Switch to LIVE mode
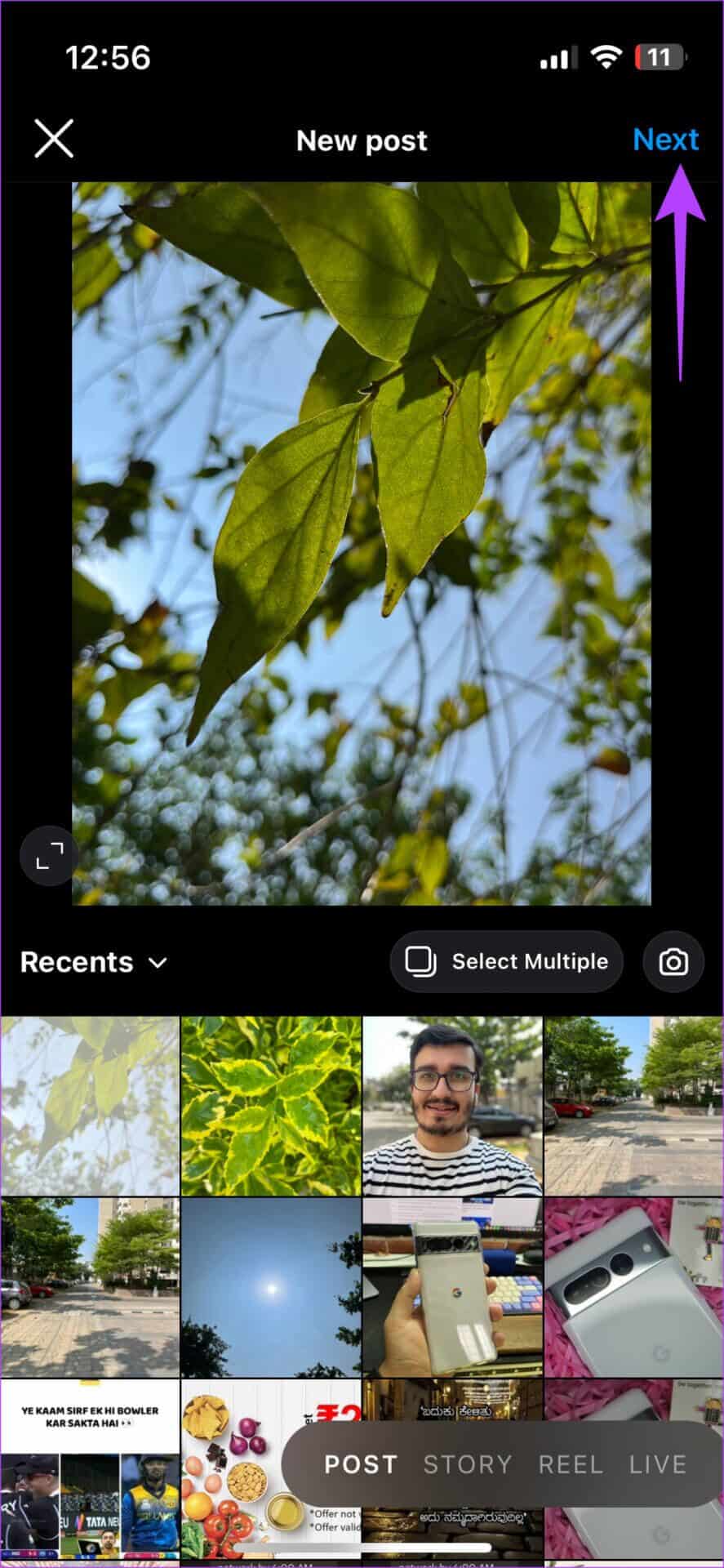Image resolution: width=724 pixels, height=1568 pixels. tap(657, 1464)
